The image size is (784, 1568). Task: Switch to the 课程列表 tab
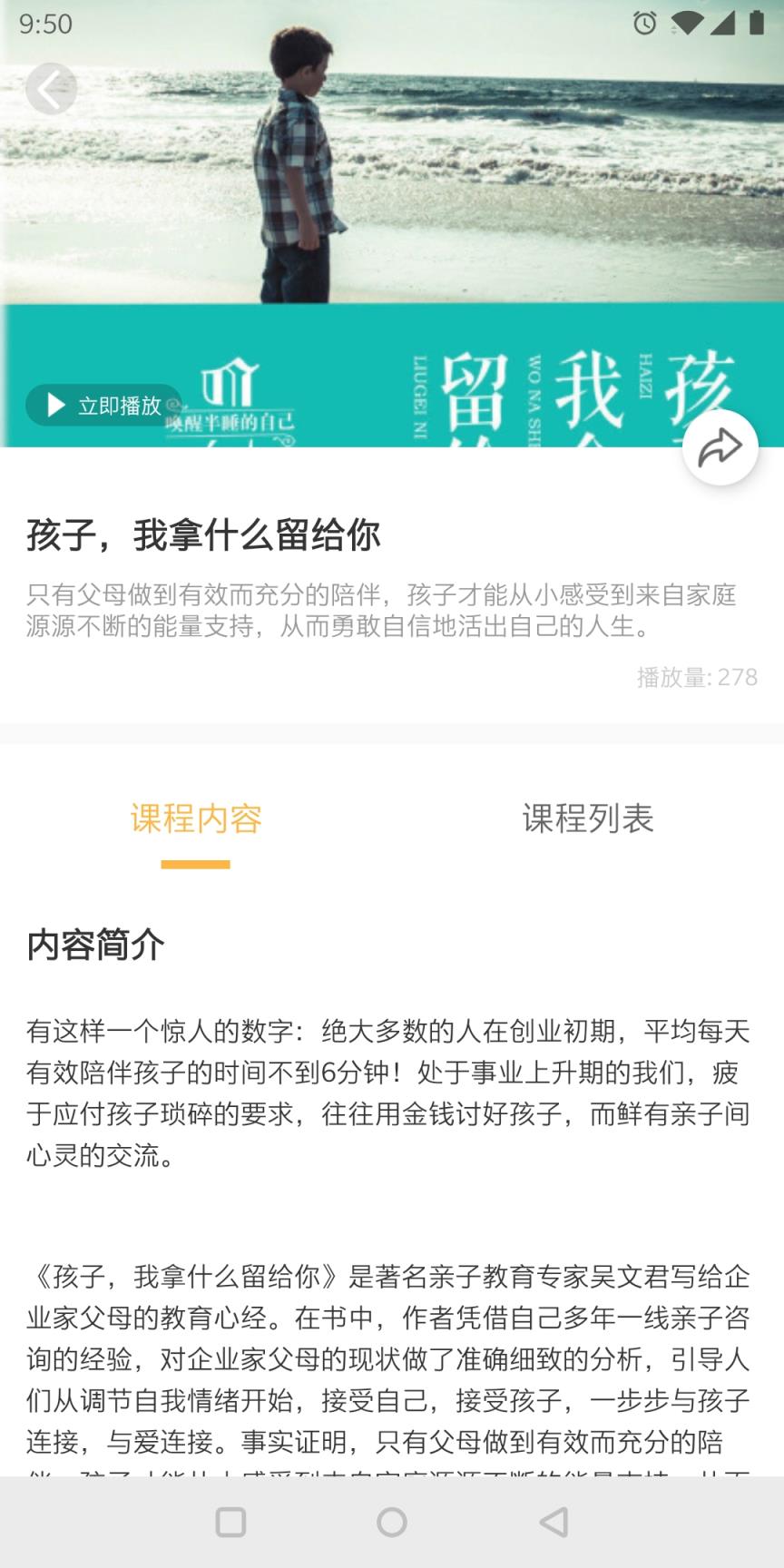589,818
